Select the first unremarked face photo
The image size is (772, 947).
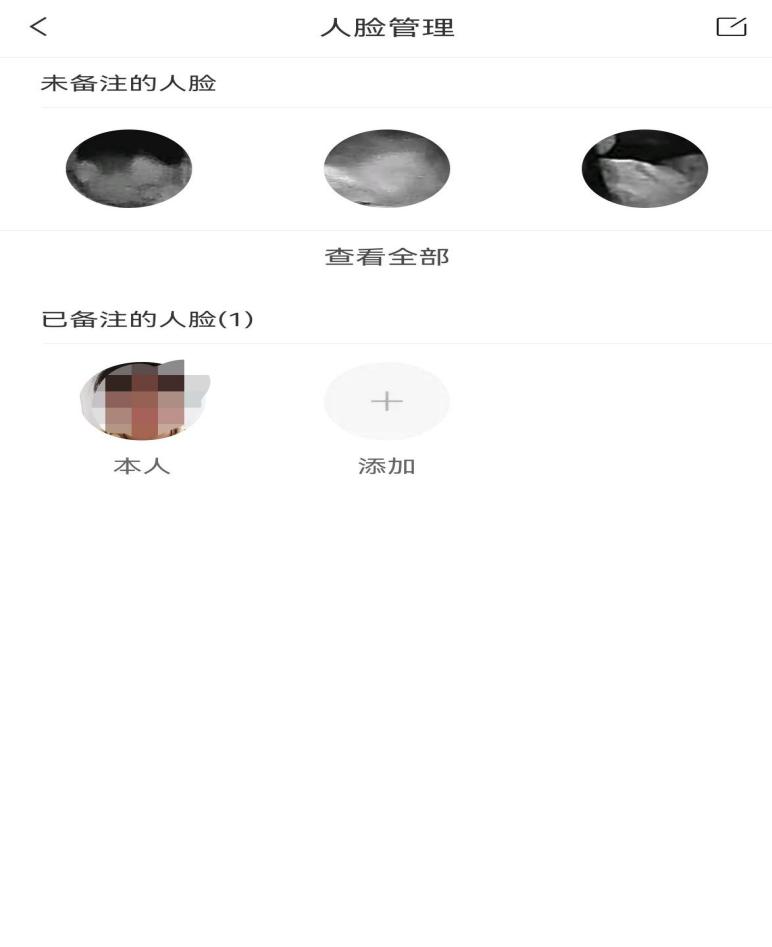point(129,169)
